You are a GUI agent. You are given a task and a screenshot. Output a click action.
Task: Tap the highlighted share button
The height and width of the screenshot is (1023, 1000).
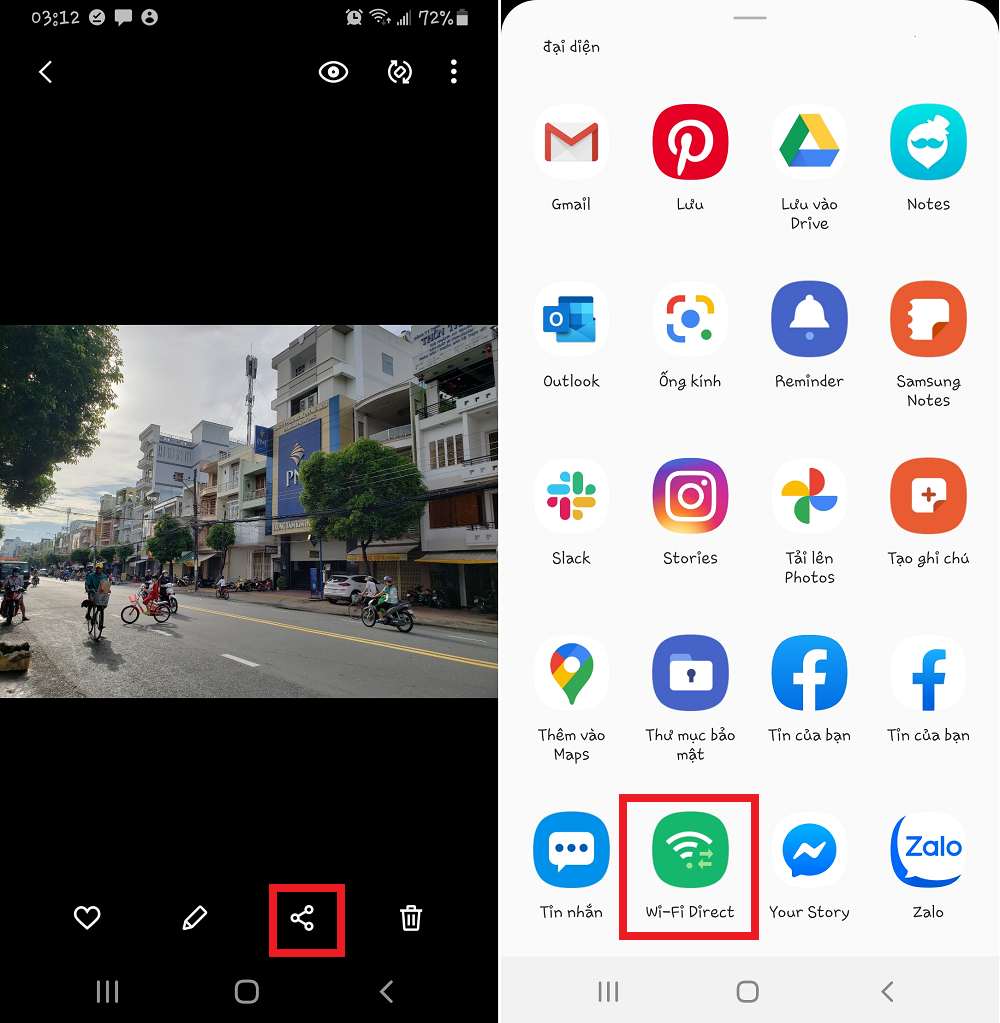[x=306, y=918]
